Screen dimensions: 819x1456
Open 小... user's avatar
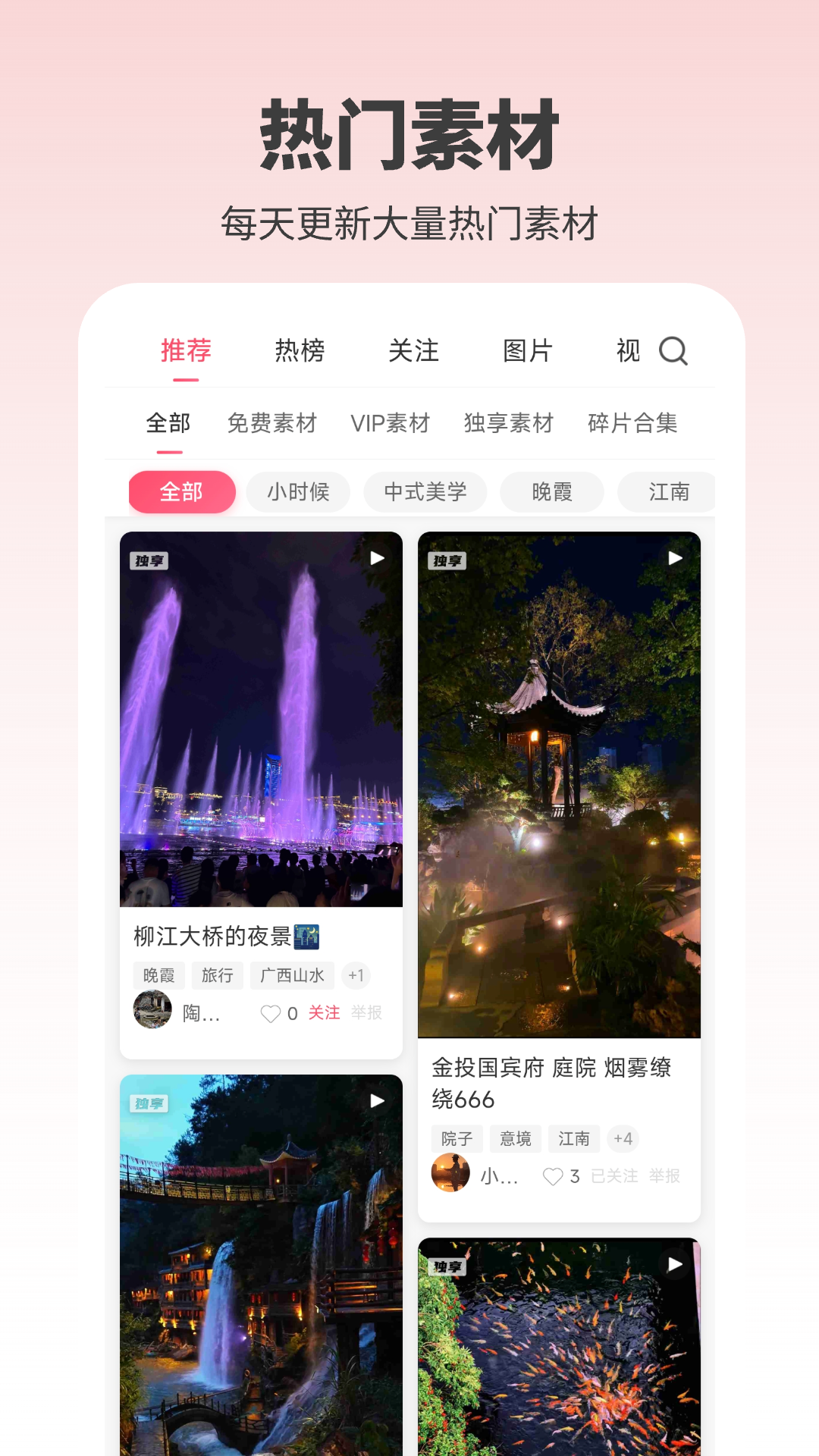click(x=451, y=1173)
